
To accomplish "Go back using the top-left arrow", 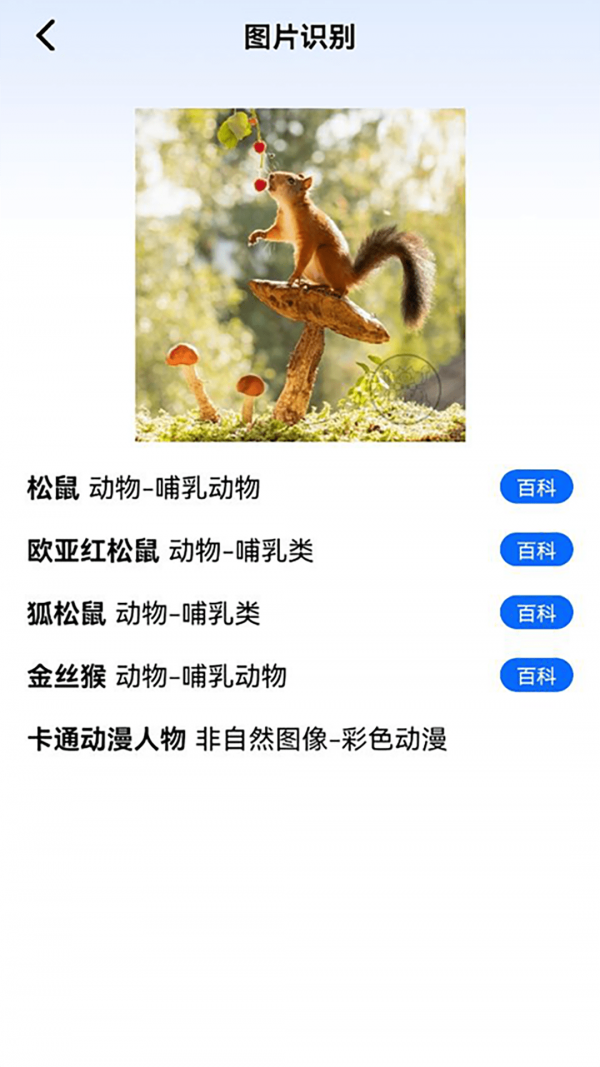I will pos(46,36).
